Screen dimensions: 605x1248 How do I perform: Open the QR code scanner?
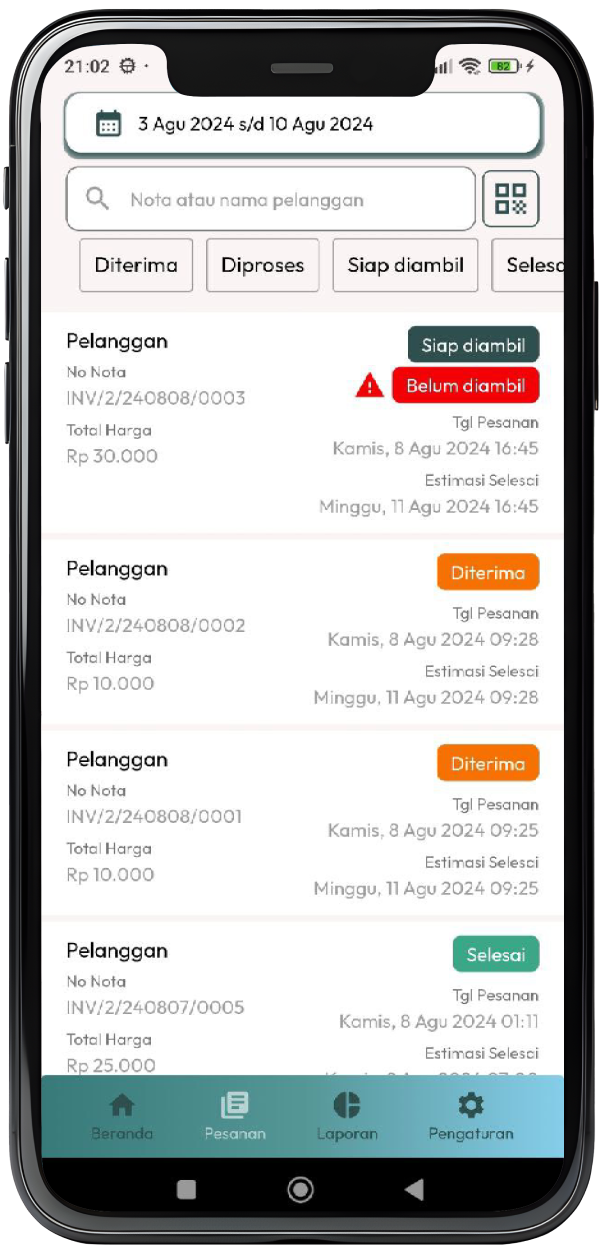[x=510, y=199]
